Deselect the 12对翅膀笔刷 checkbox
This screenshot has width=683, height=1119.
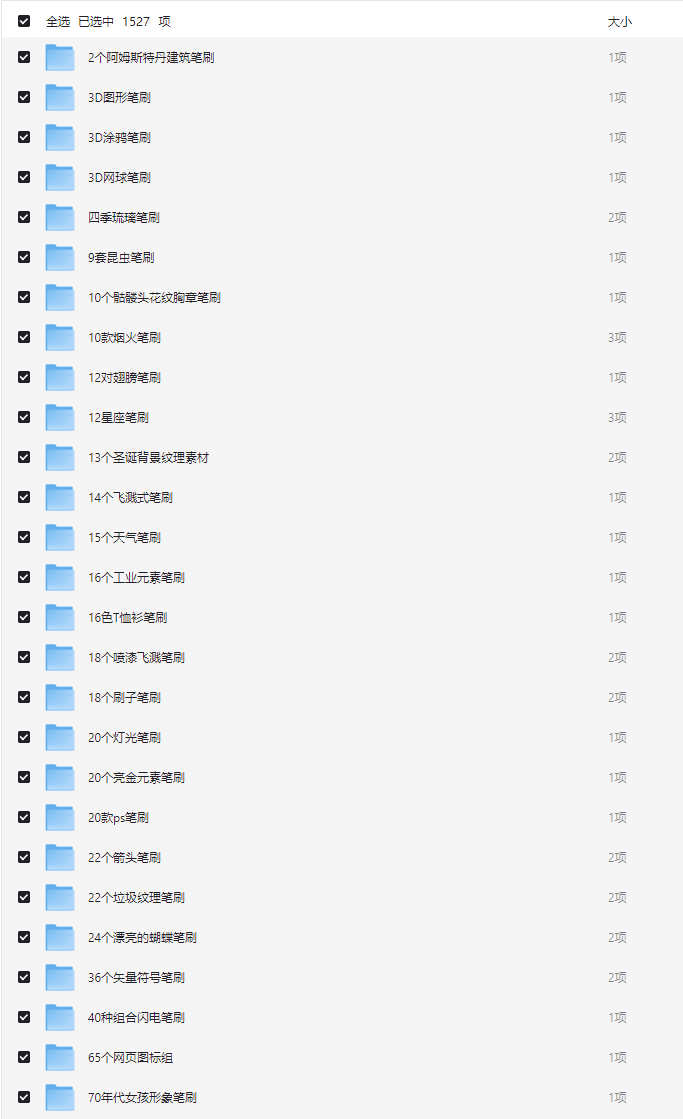[24, 377]
